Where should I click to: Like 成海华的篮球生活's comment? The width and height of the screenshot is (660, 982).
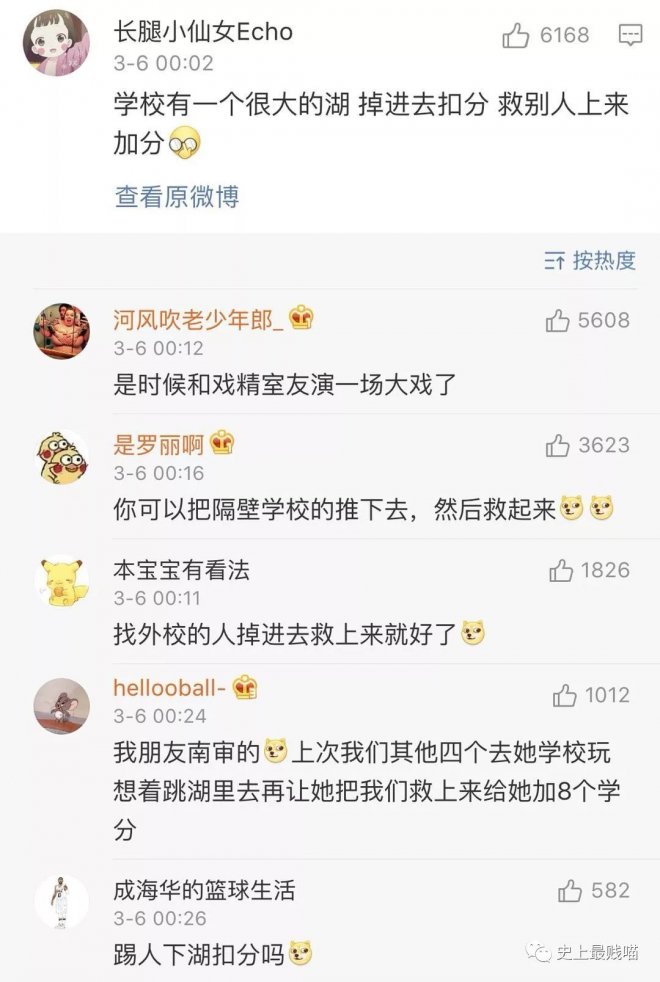coord(570,890)
